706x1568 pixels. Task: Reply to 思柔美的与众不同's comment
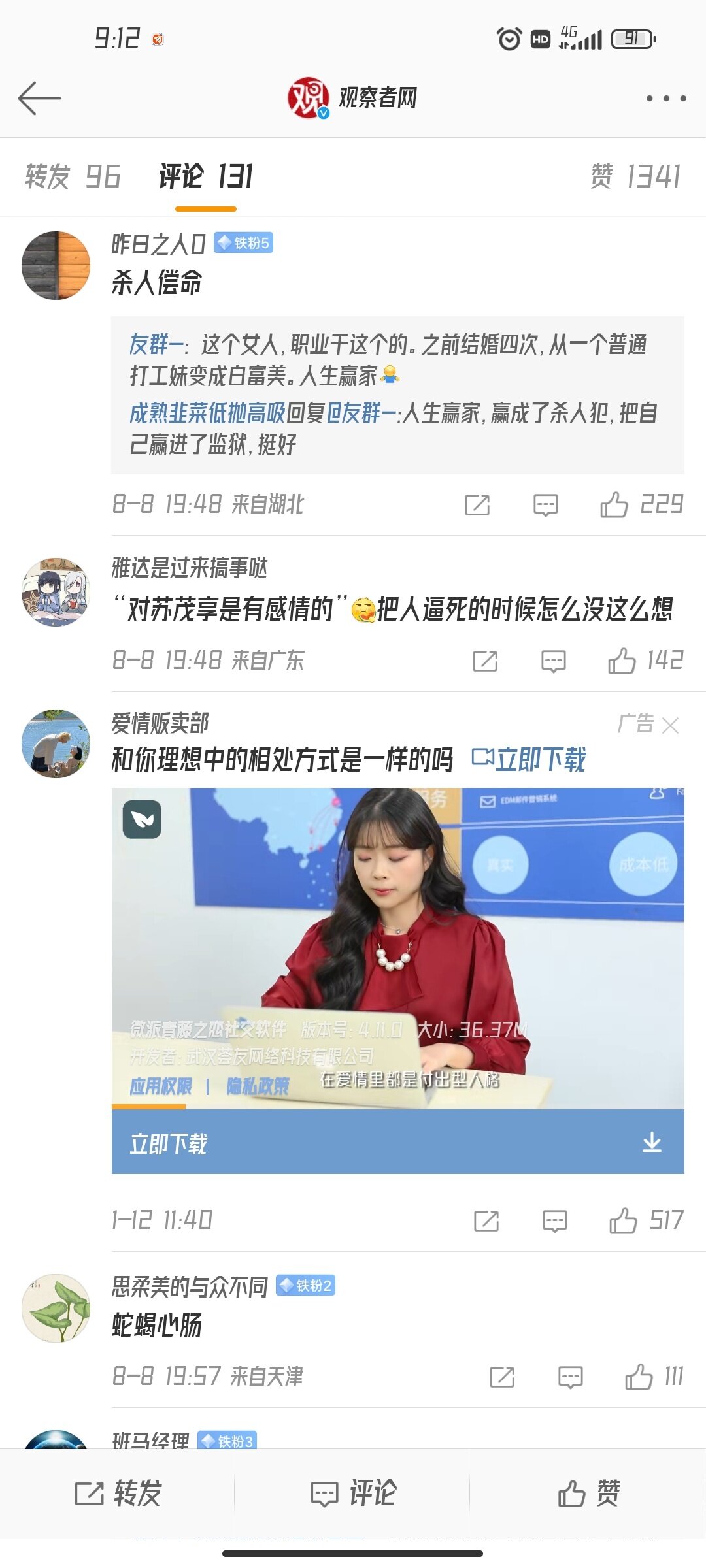tap(570, 1377)
